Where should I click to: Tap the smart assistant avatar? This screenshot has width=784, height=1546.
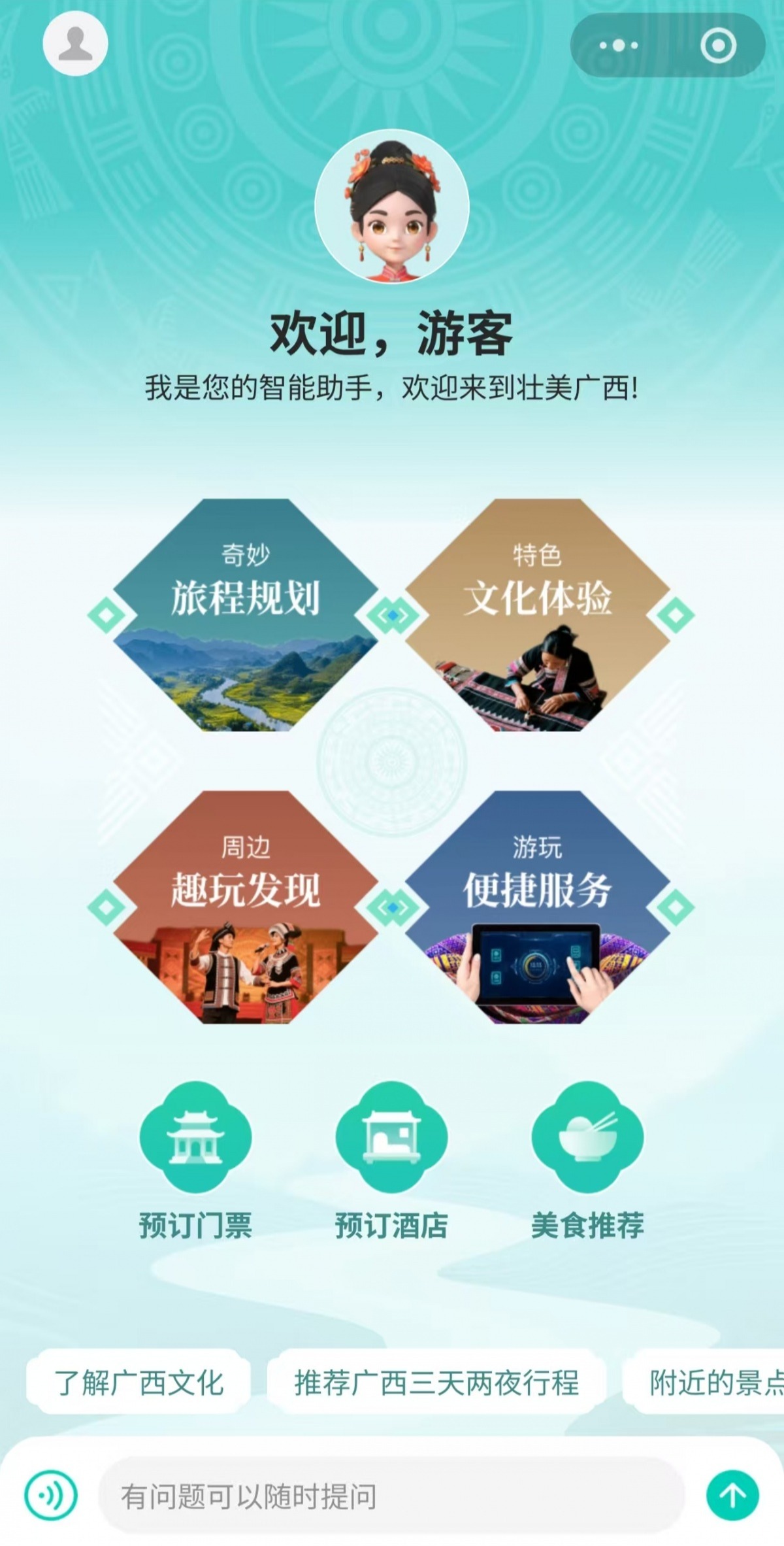392,207
